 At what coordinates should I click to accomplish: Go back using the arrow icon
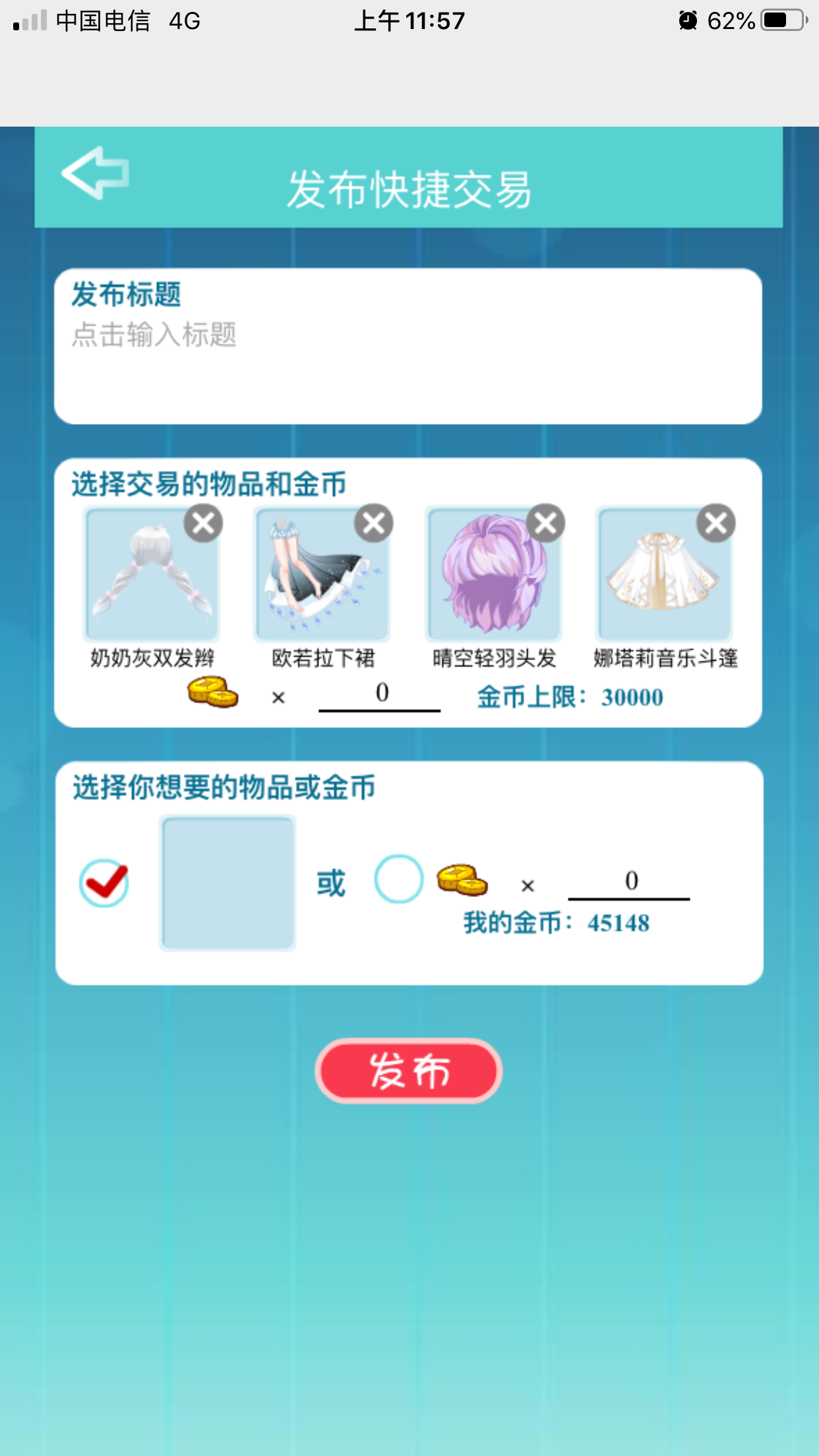click(96, 173)
